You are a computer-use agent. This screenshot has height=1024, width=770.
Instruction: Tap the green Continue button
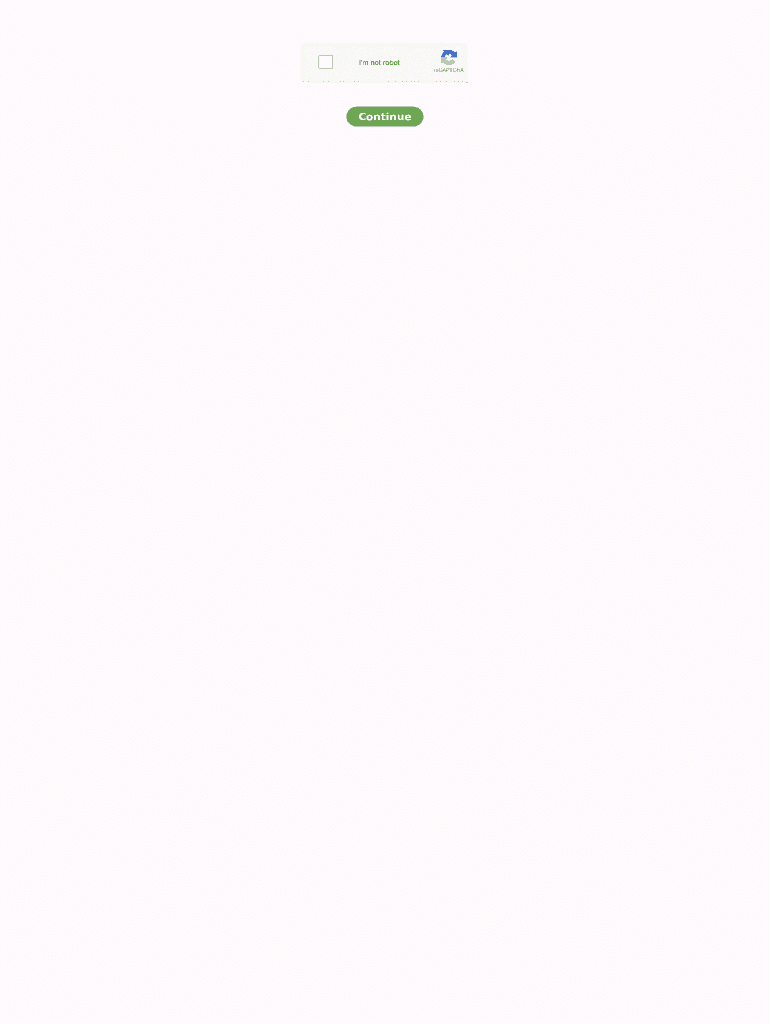point(385,117)
